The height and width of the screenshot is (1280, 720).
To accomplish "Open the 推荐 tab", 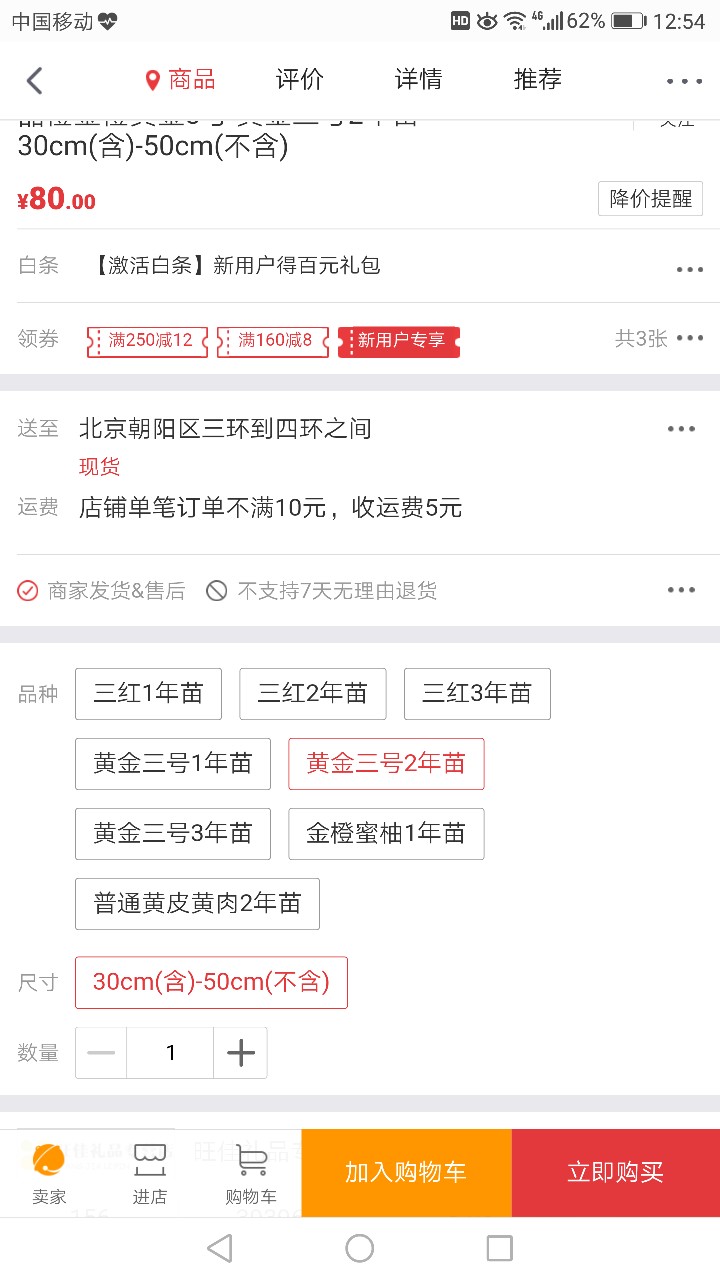I will (x=538, y=79).
